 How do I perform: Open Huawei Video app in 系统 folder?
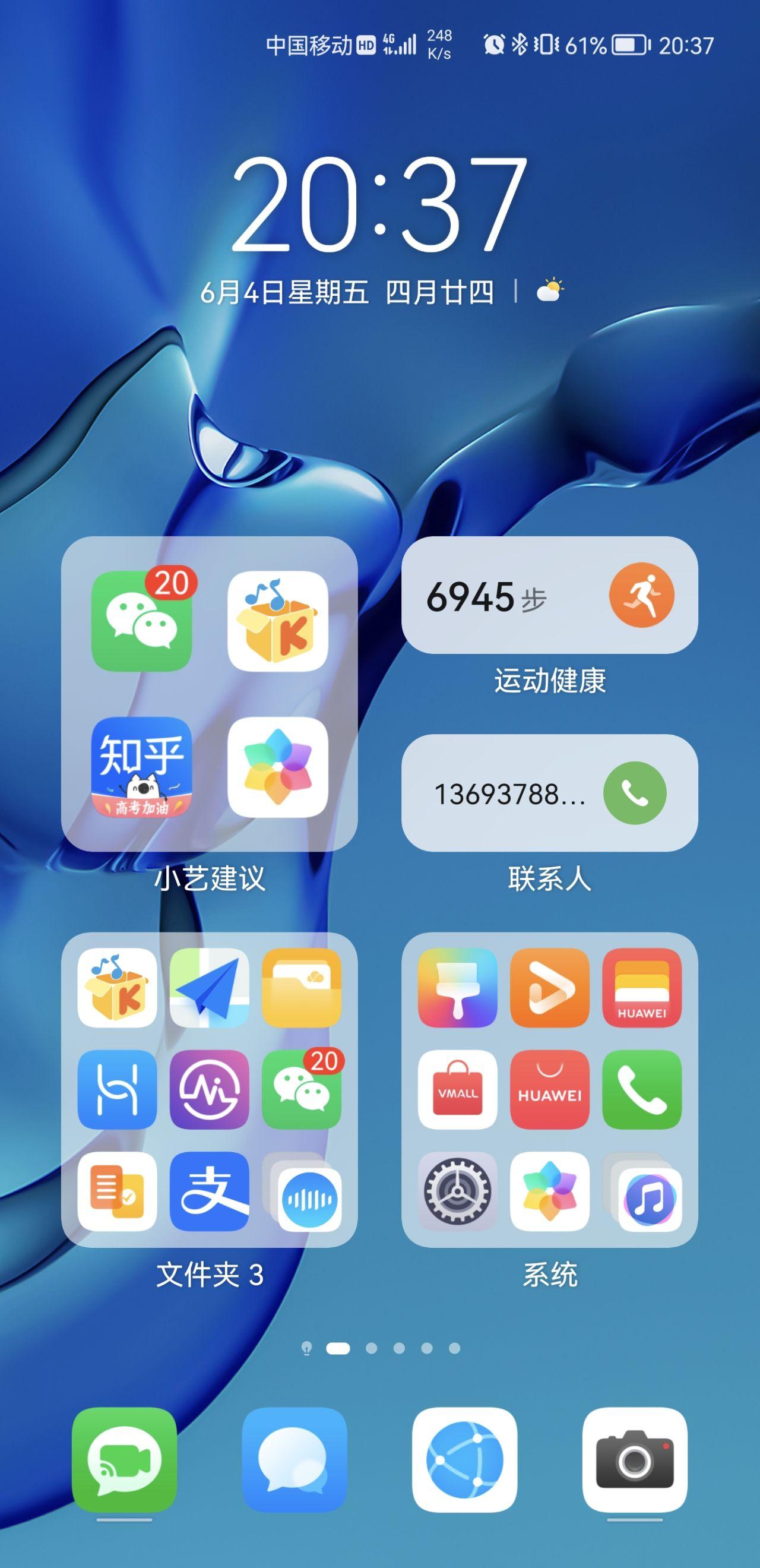(549, 987)
